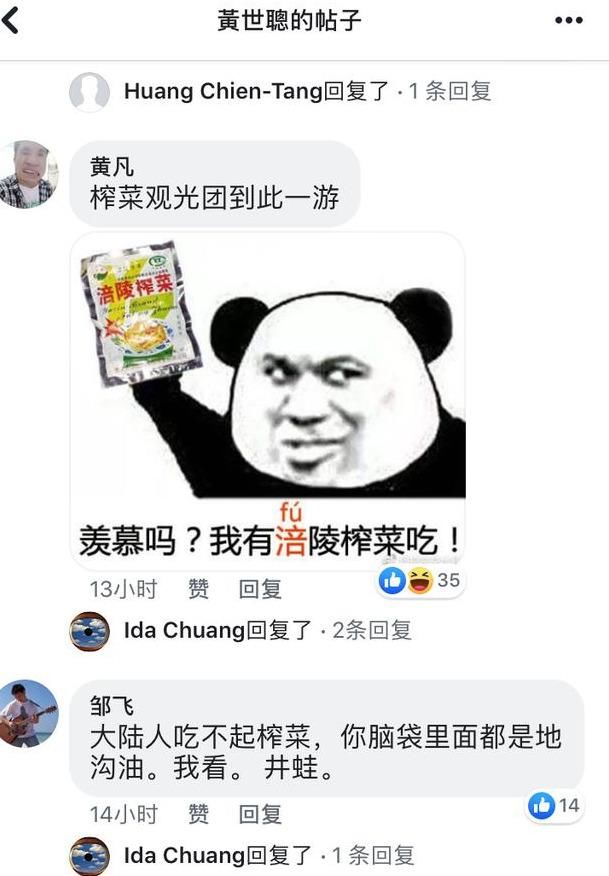The width and height of the screenshot is (609, 876).
Task: Like 黄凡's comment with 赞
Action: [198, 589]
